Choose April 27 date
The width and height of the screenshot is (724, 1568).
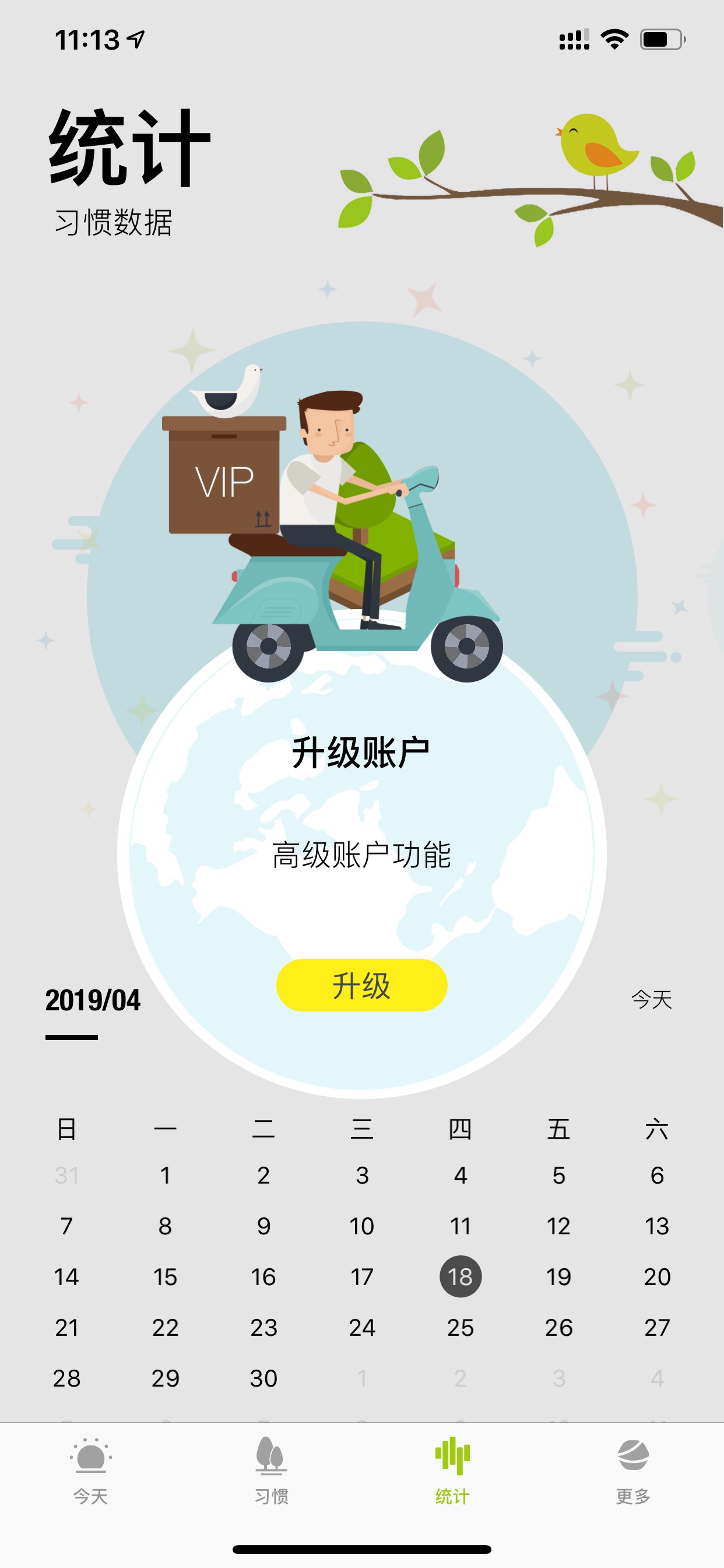point(657,1327)
